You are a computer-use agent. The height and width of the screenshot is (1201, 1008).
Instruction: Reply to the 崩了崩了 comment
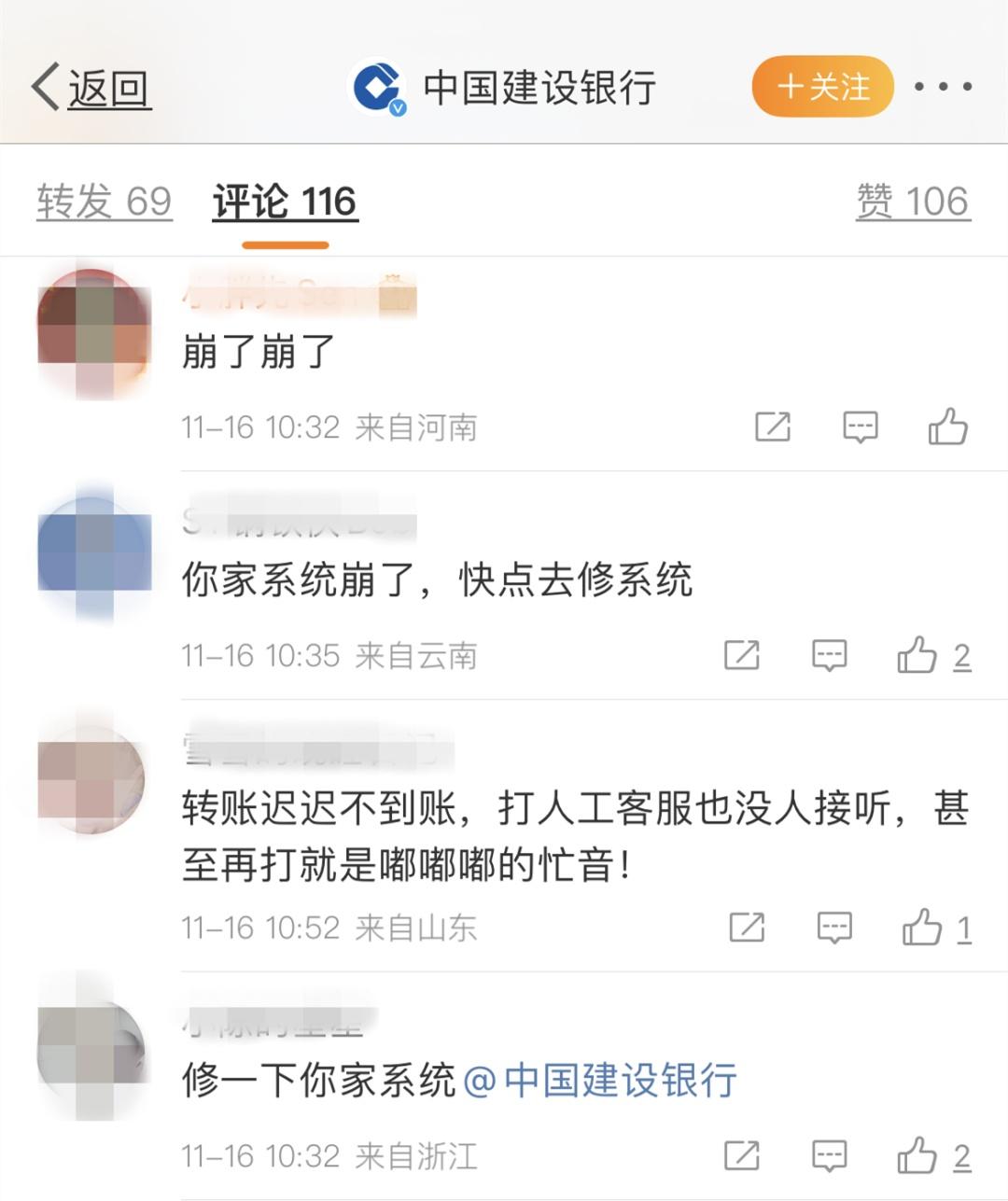[x=860, y=427]
